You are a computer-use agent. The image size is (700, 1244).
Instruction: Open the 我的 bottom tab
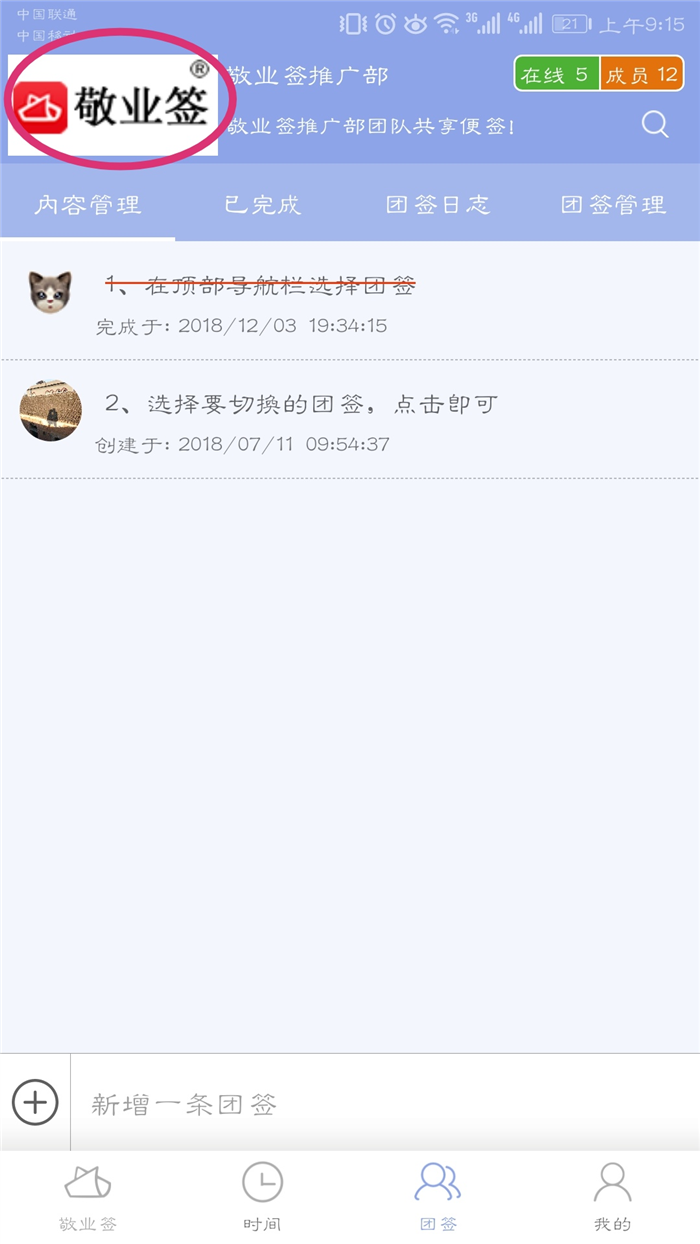[x=612, y=1197]
